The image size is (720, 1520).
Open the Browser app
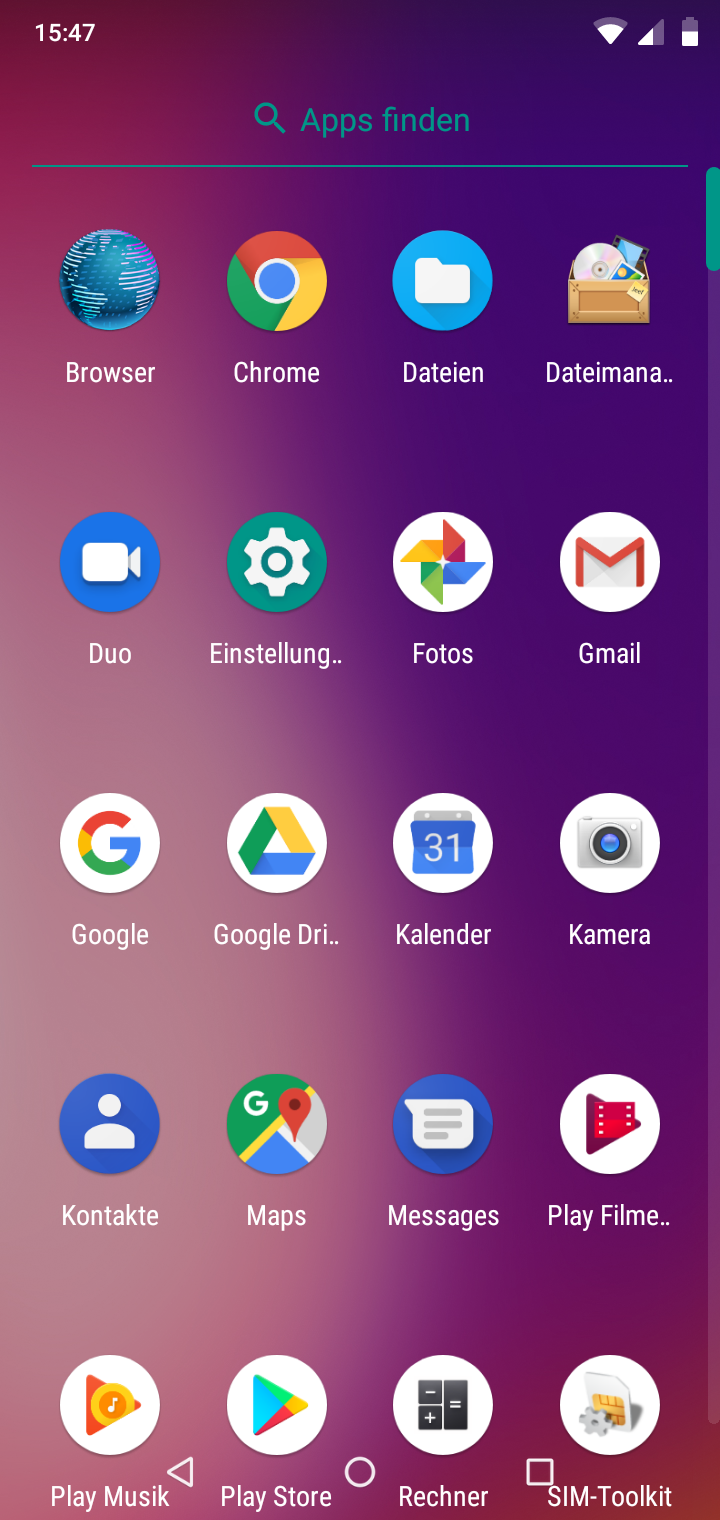click(x=110, y=281)
